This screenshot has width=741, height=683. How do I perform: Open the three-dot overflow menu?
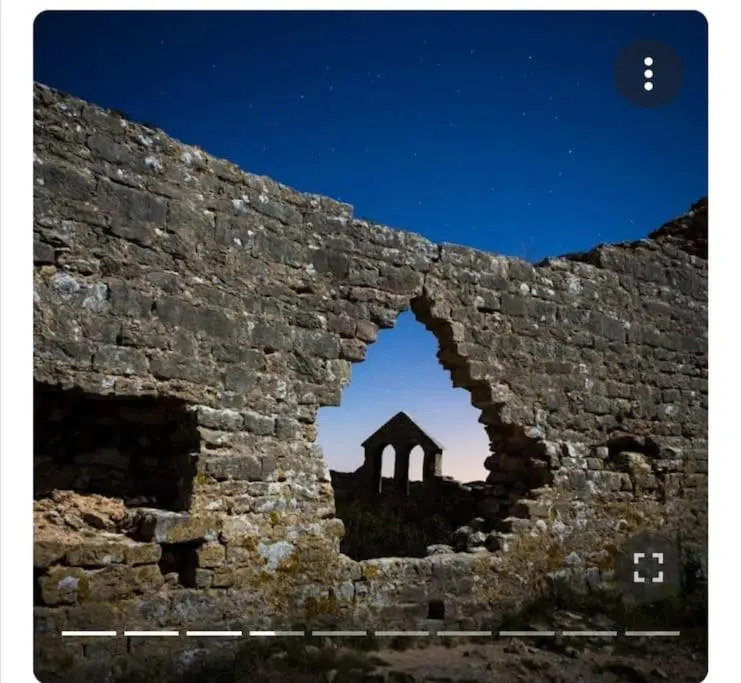coord(648,74)
